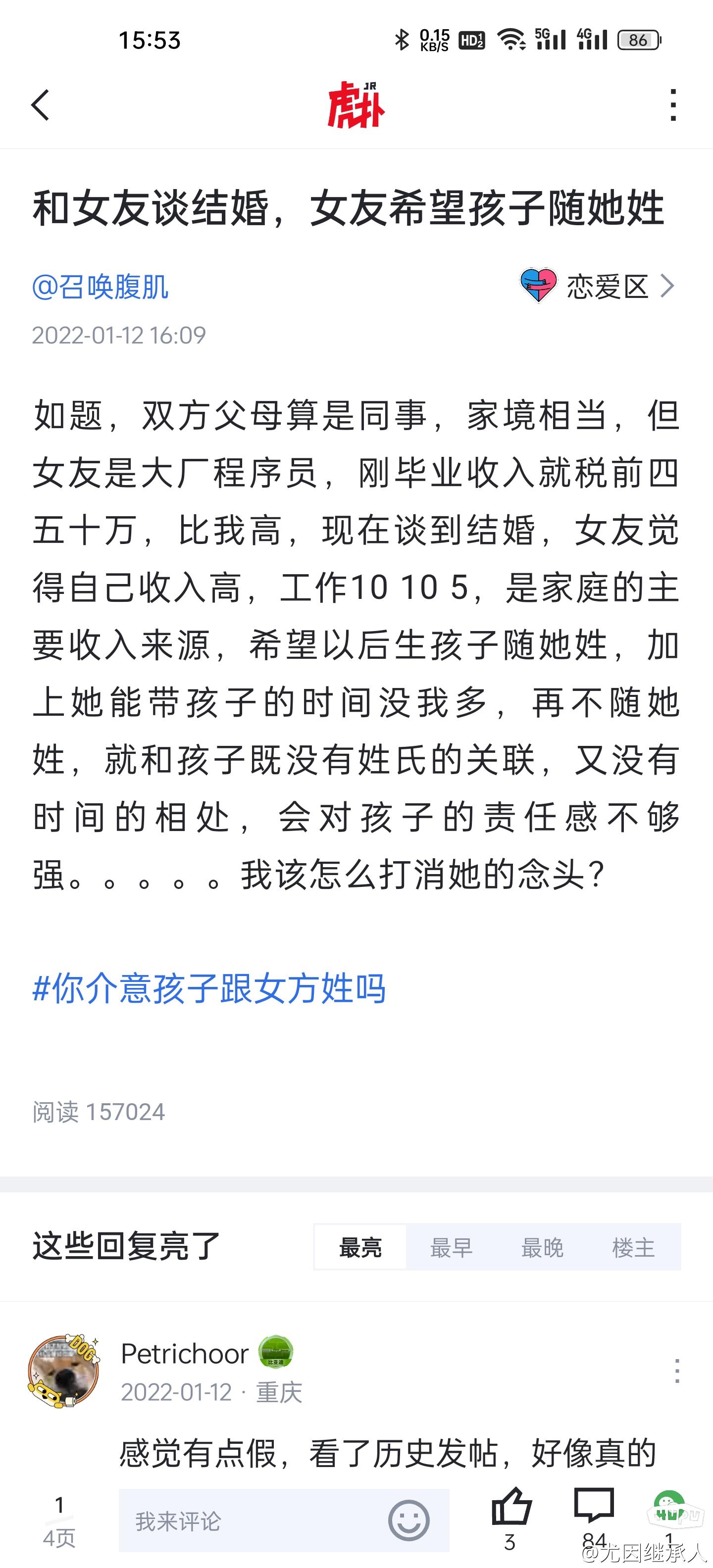Open Petrichoor's profile avatar
Image resolution: width=713 pixels, height=1568 pixels.
(64, 1372)
